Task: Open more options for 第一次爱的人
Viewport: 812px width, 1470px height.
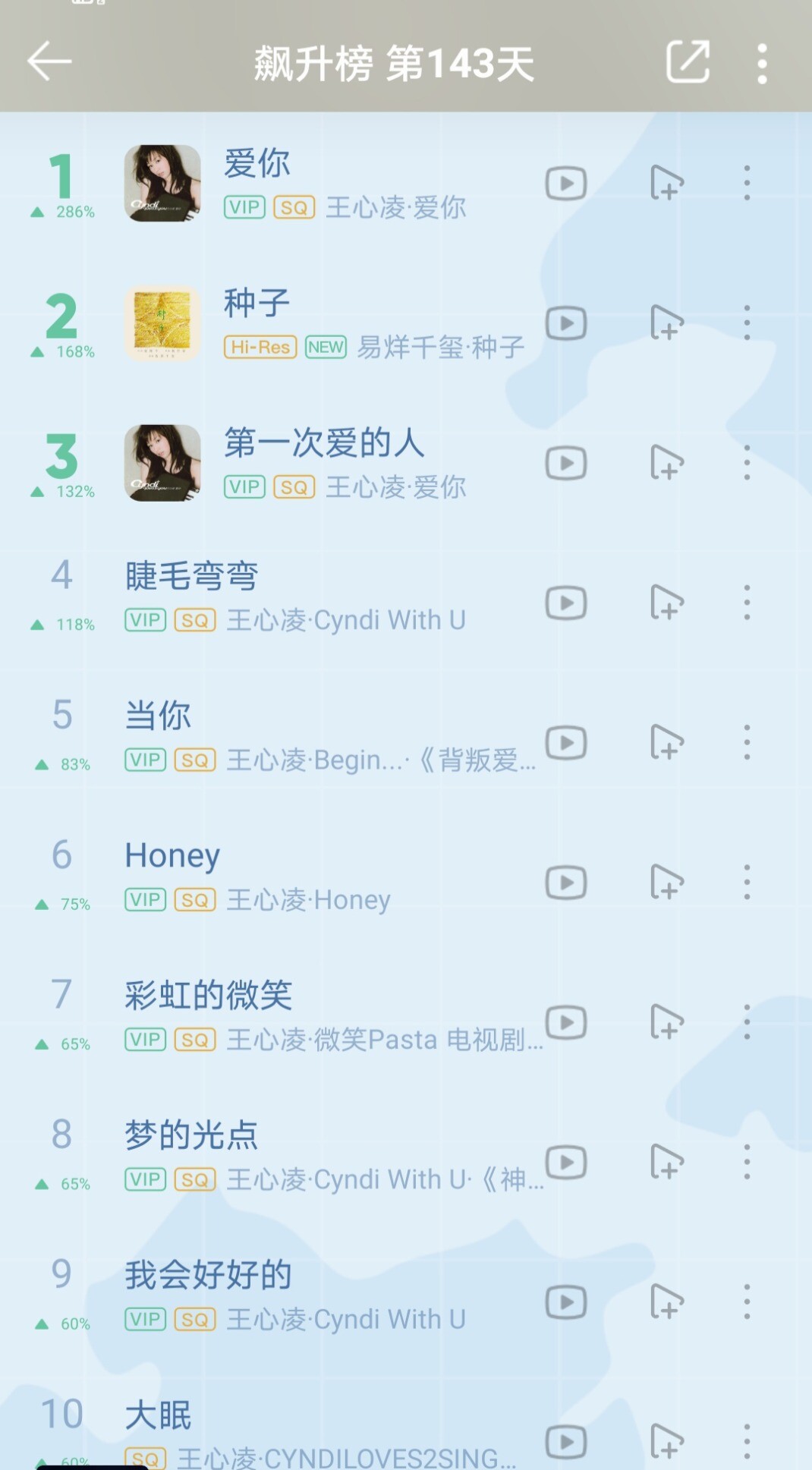Action: pos(747,463)
